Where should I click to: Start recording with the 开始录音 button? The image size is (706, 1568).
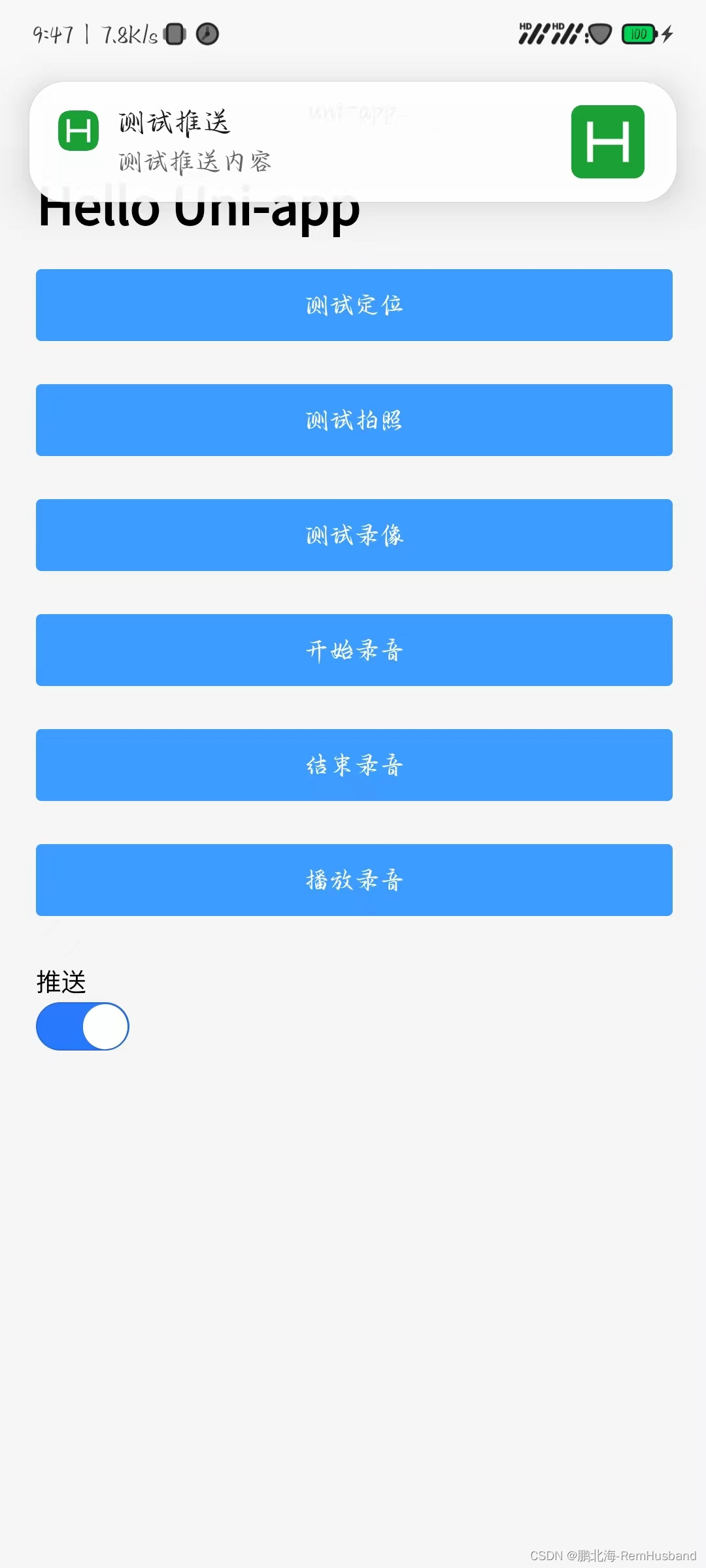[x=353, y=649]
